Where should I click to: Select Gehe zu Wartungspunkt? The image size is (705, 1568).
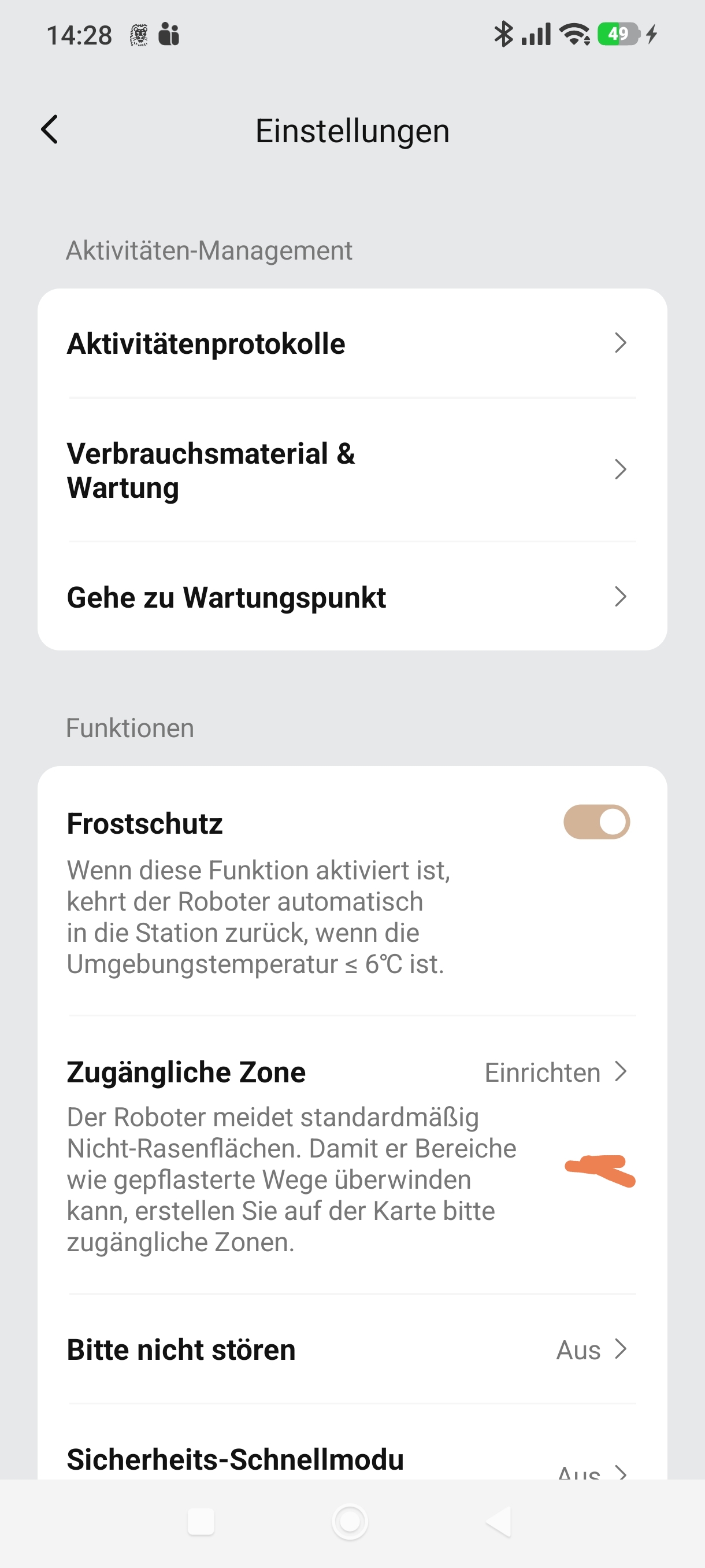pyautogui.click(x=352, y=597)
